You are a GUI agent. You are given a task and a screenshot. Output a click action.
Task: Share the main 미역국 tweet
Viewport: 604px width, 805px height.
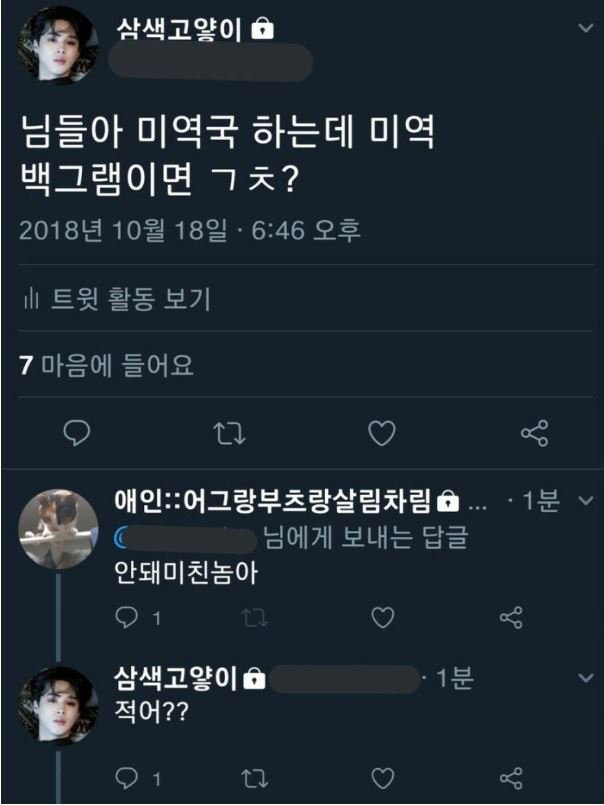point(535,433)
